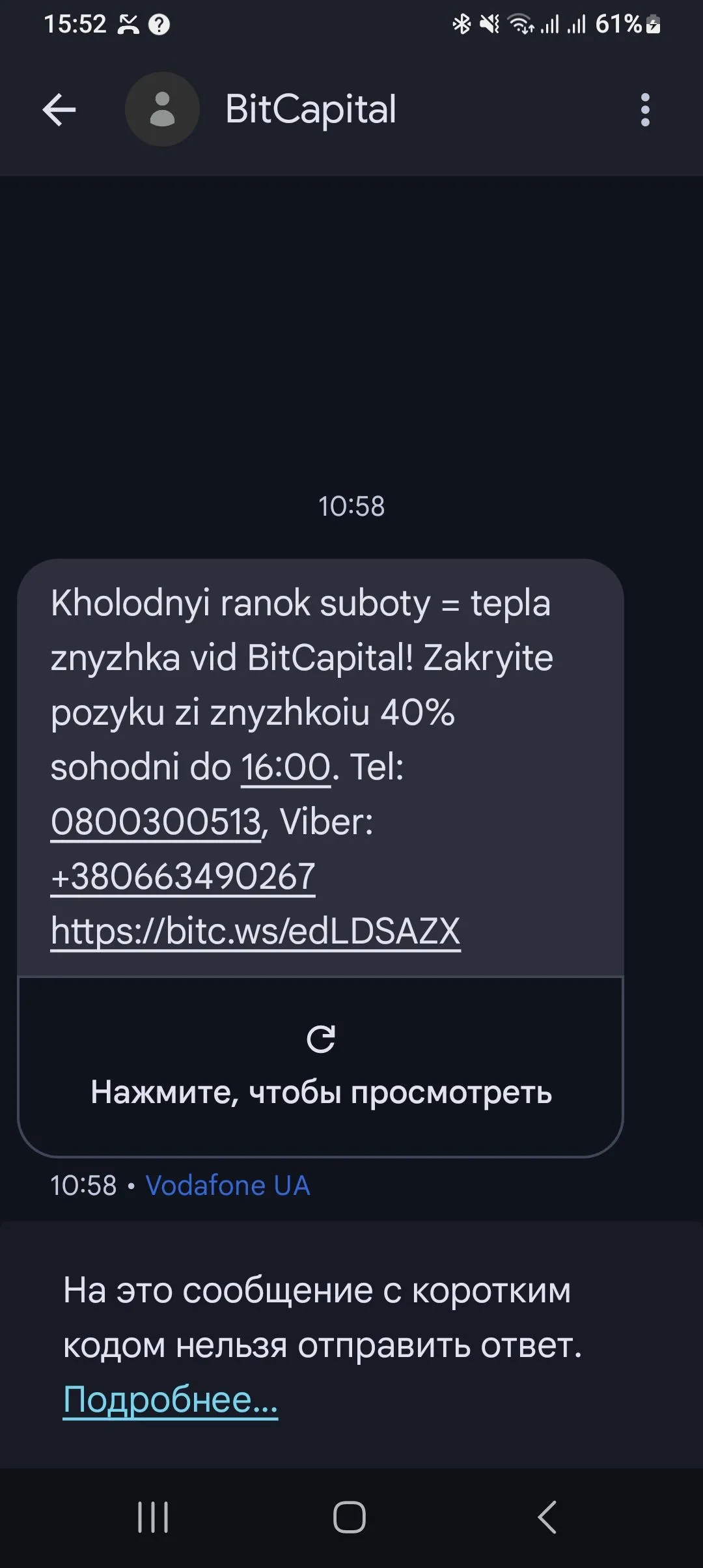Open the three-dot overflow menu

(645, 109)
